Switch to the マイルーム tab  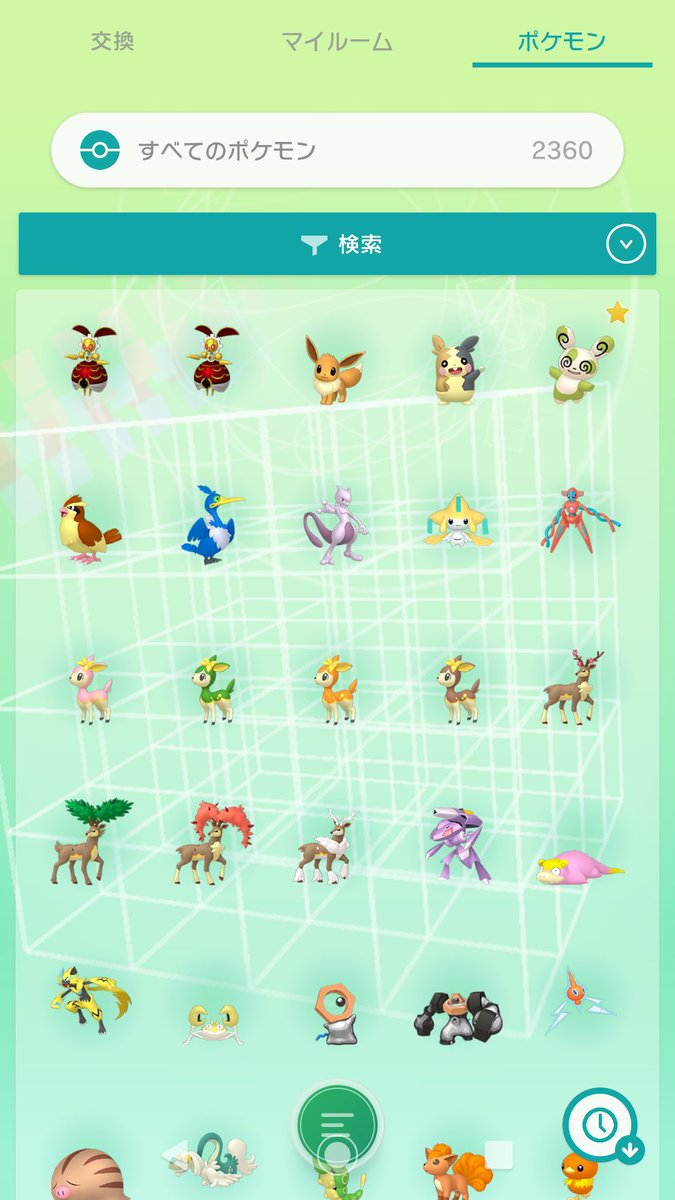[x=336, y=41]
